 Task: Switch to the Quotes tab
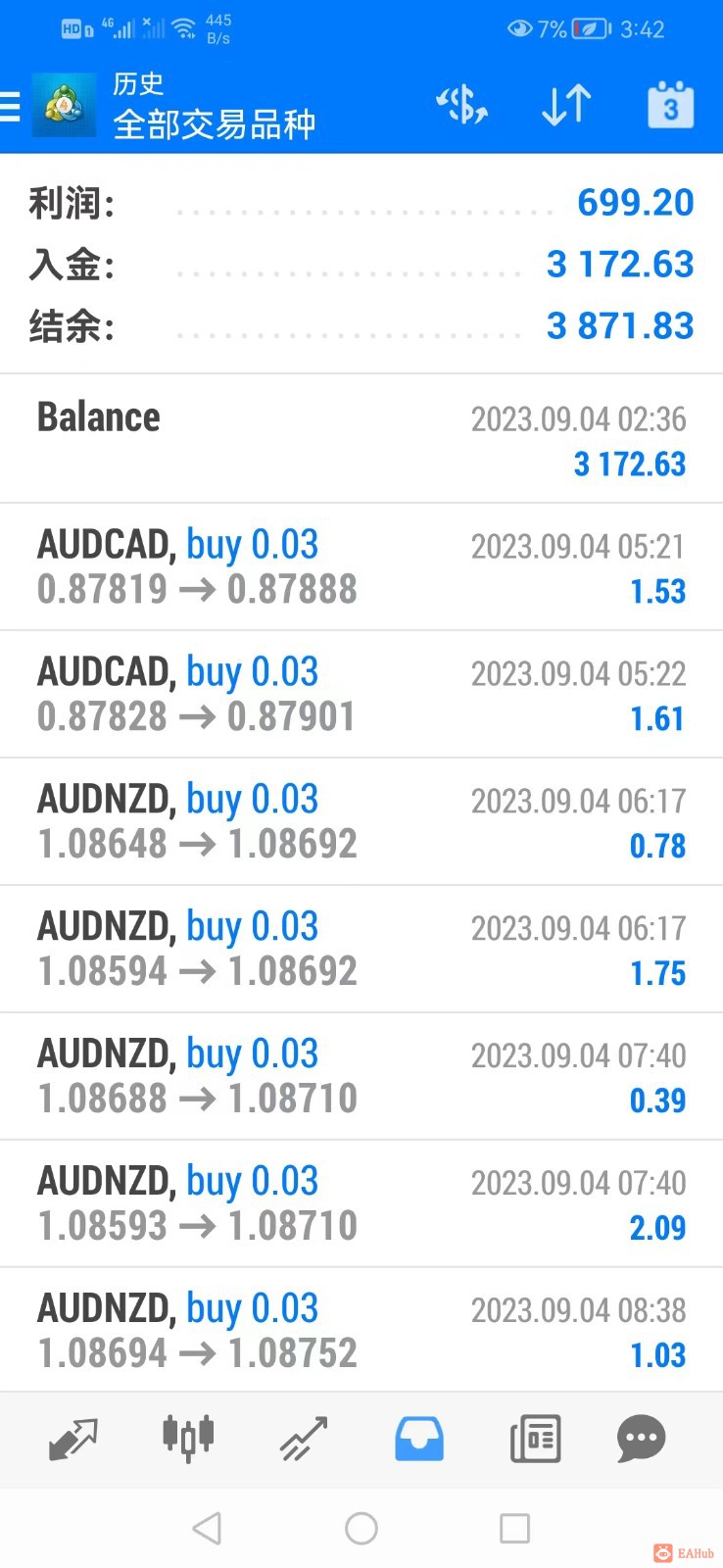click(73, 1439)
